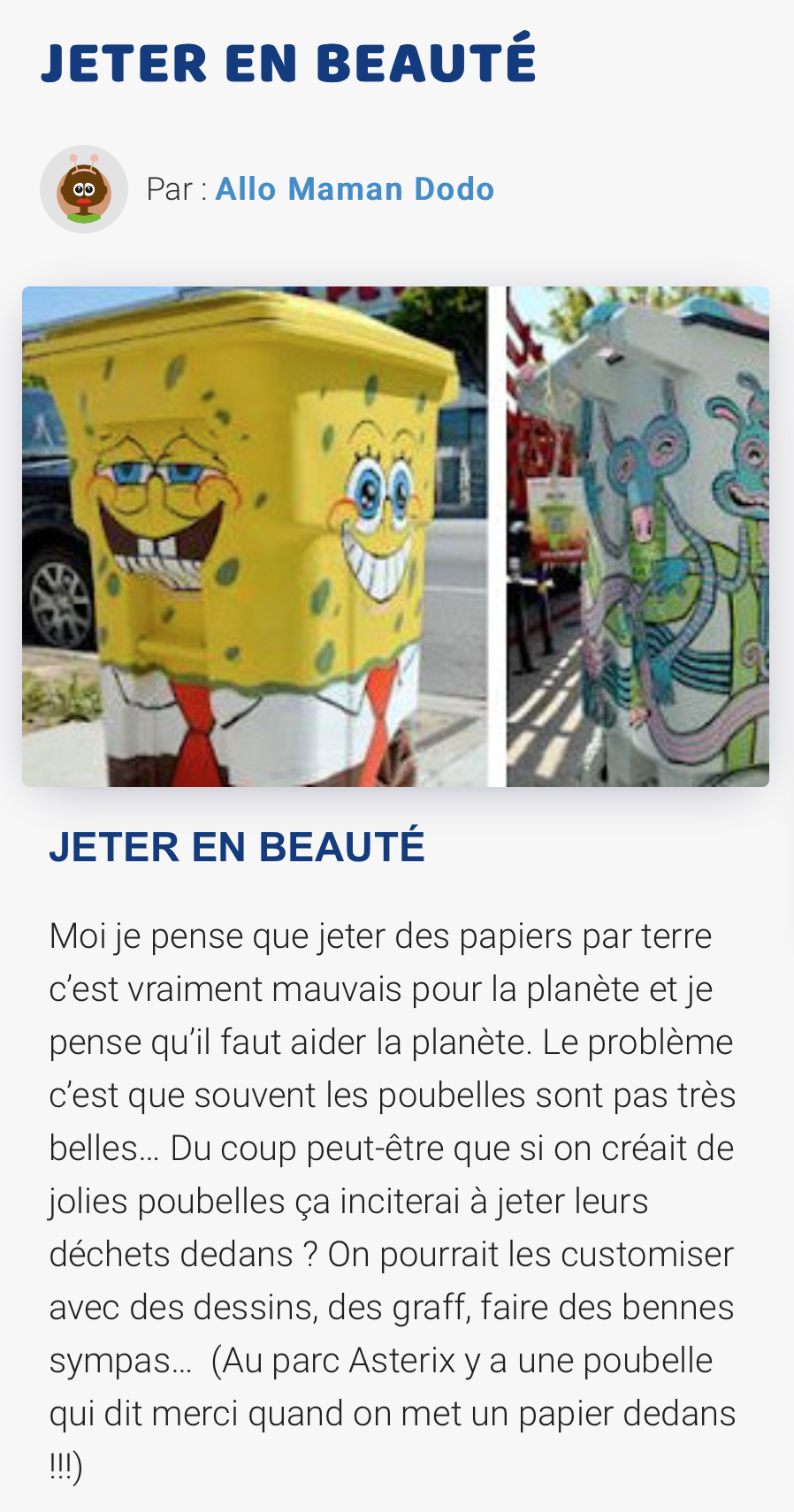Tap the author's avatar picture
The image size is (794, 1512).
84,189
